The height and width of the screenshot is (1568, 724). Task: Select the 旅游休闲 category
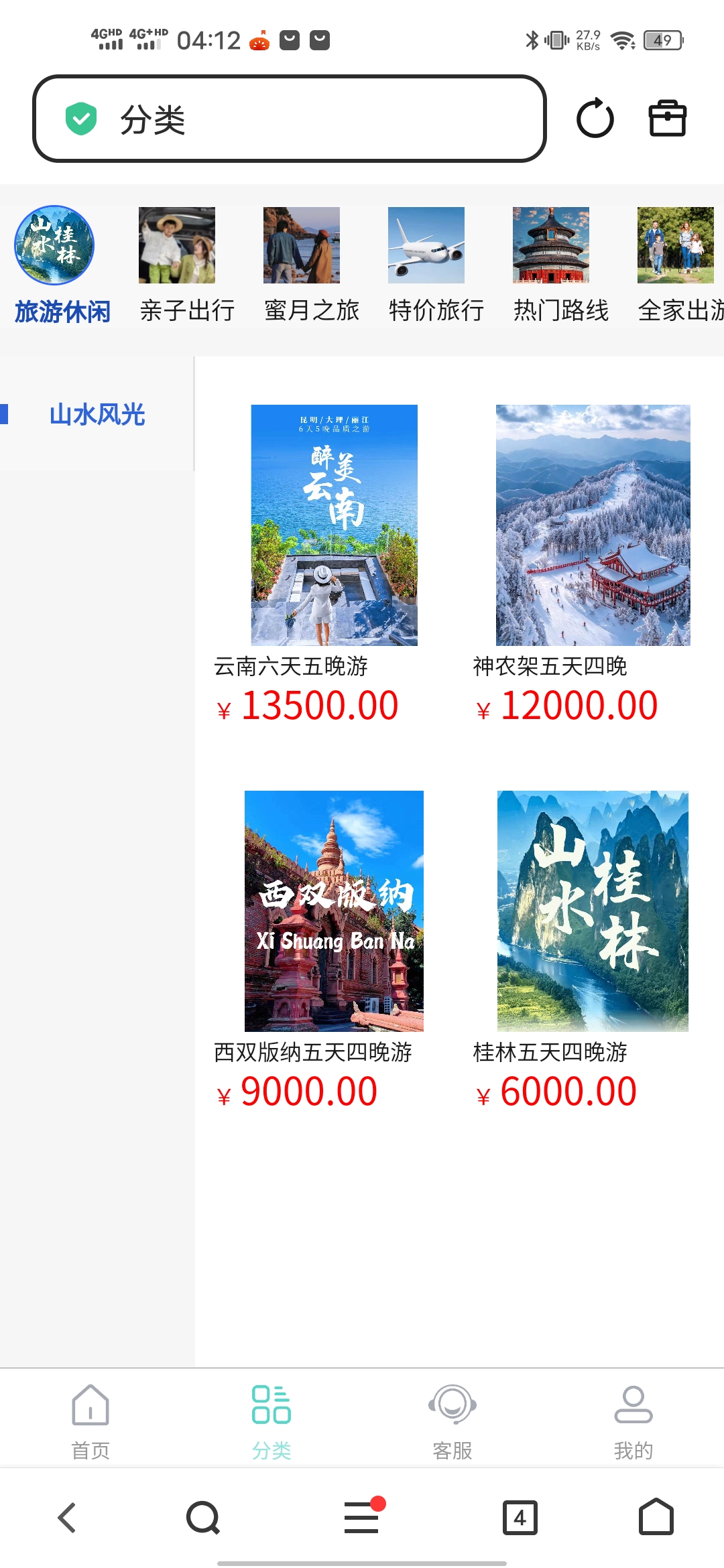(x=55, y=265)
